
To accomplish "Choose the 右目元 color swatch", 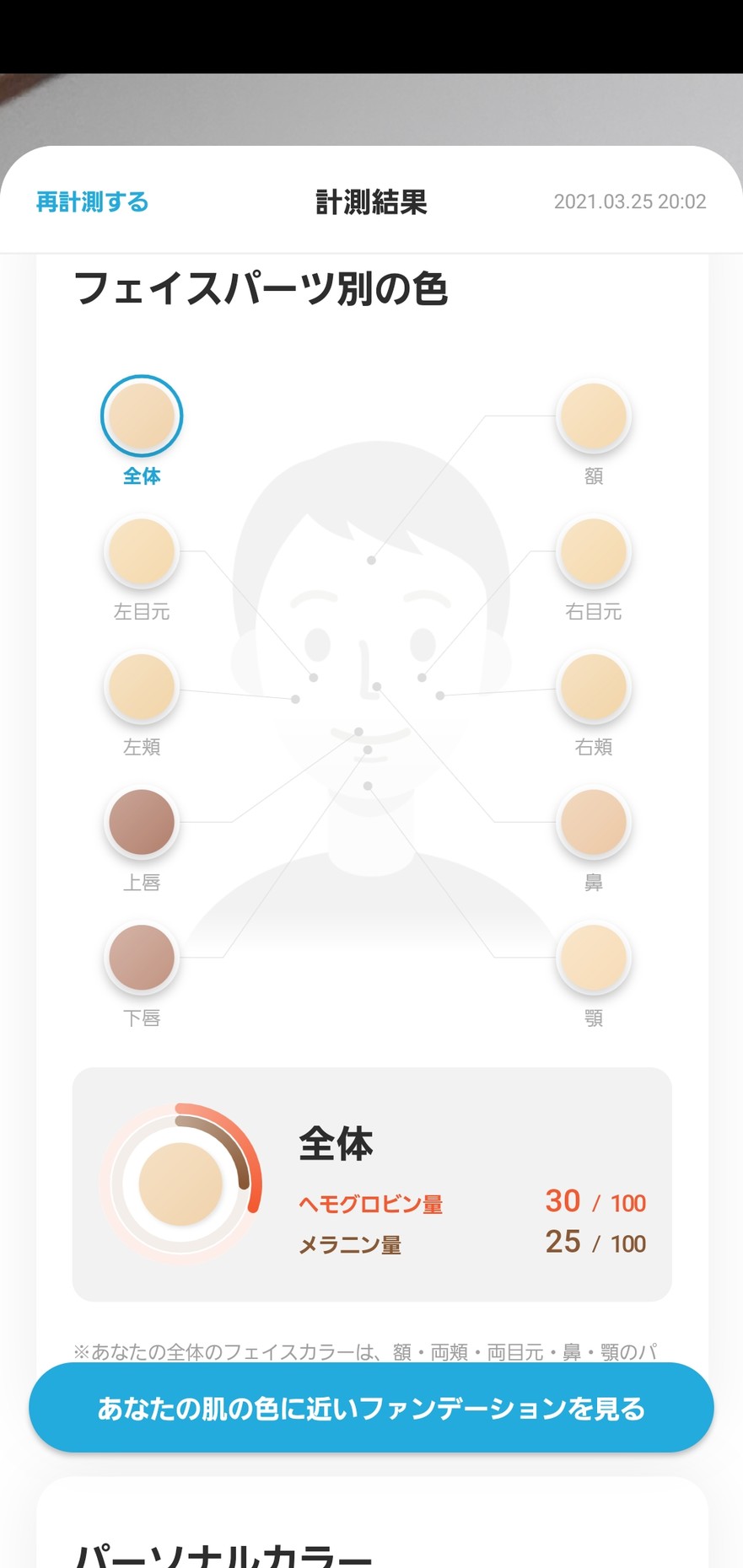I will tap(594, 551).
